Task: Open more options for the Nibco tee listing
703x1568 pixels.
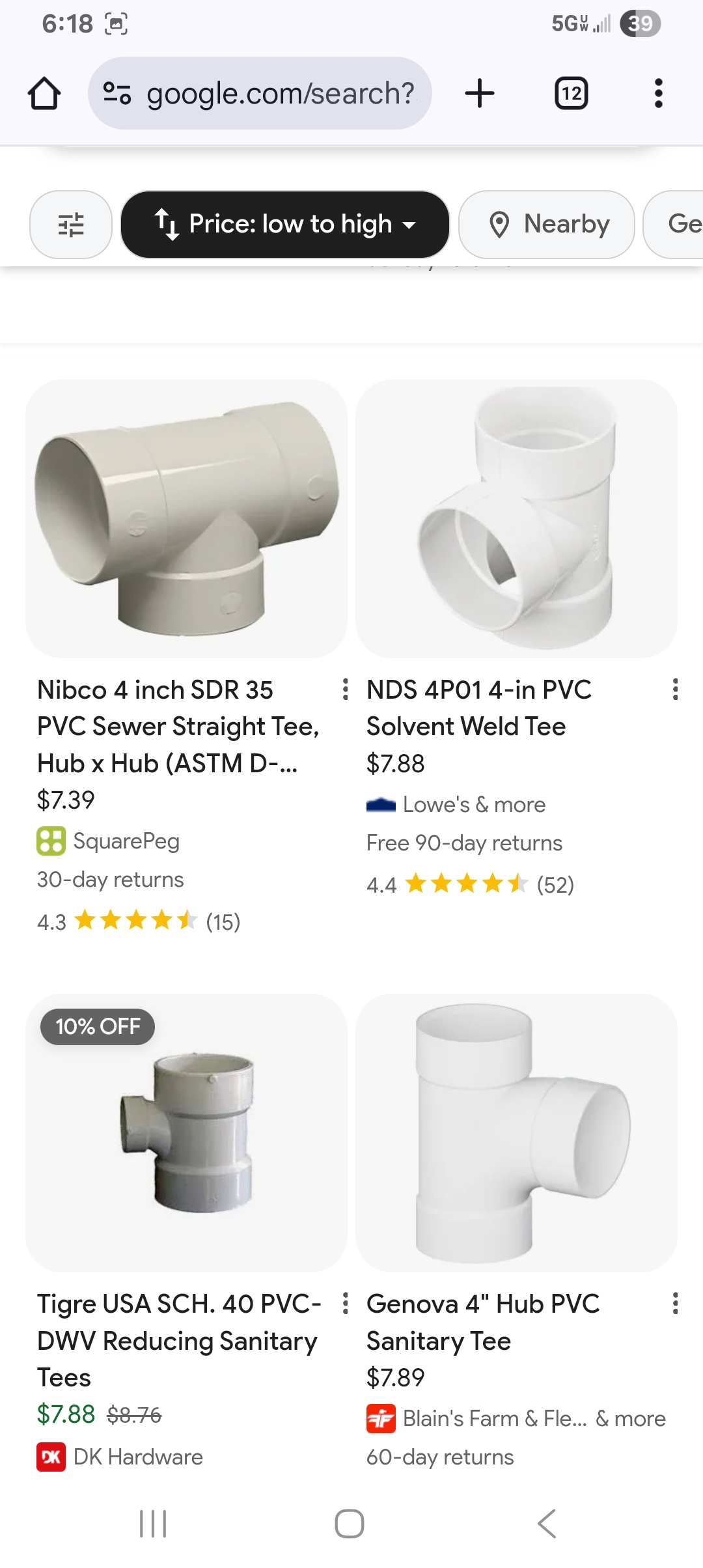Action: pos(345,690)
